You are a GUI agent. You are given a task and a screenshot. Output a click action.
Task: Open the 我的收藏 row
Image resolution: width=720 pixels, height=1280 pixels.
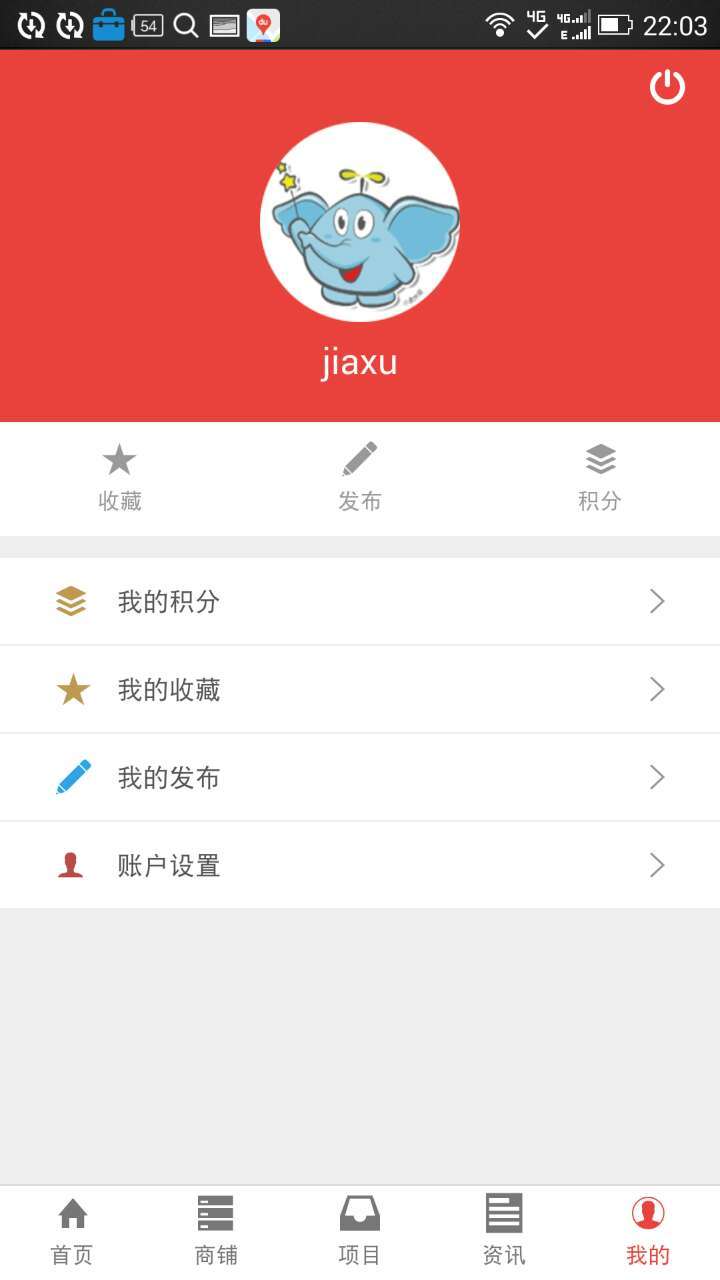tap(360, 689)
